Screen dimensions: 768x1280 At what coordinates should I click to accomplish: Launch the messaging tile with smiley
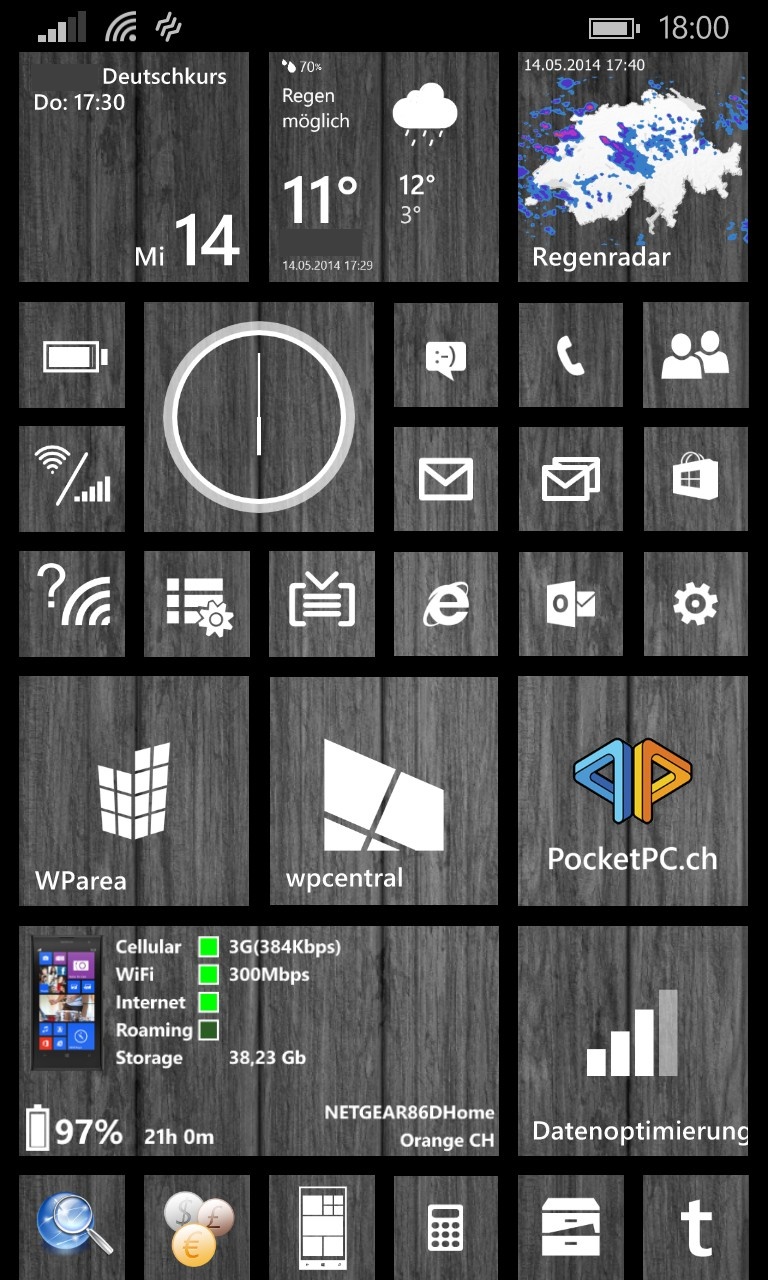(446, 355)
